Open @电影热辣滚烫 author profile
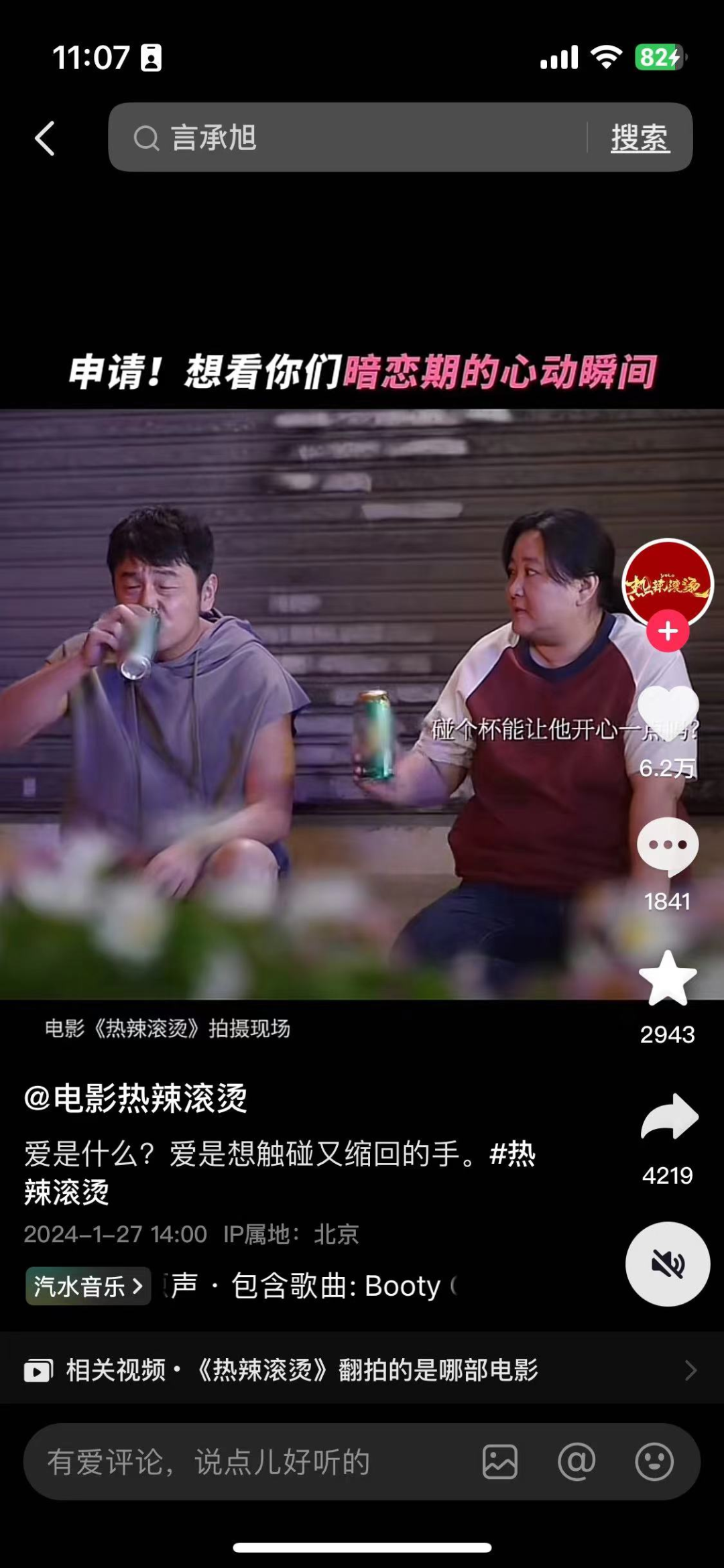The image size is (724, 1568). (136, 1098)
